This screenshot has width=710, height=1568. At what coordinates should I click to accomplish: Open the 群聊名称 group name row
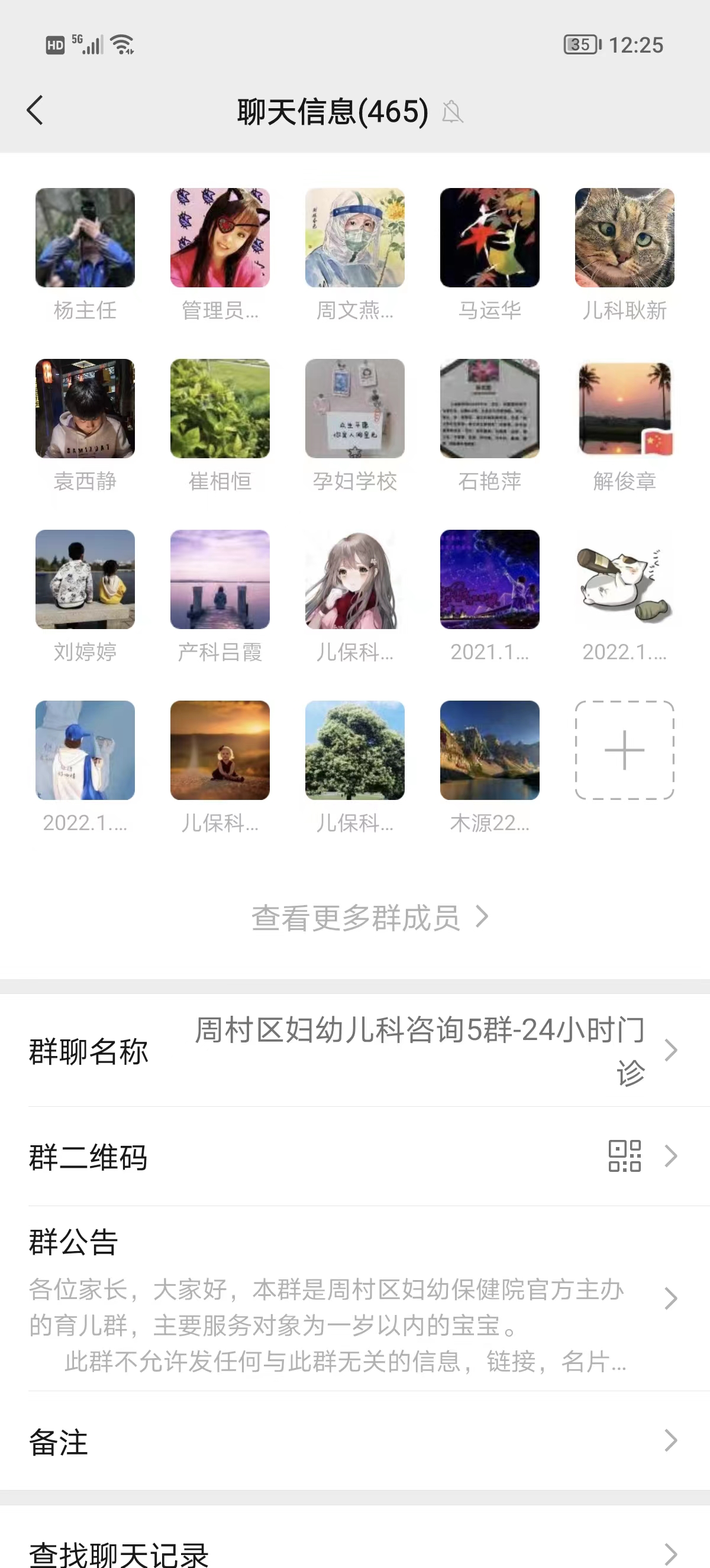(354, 1051)
